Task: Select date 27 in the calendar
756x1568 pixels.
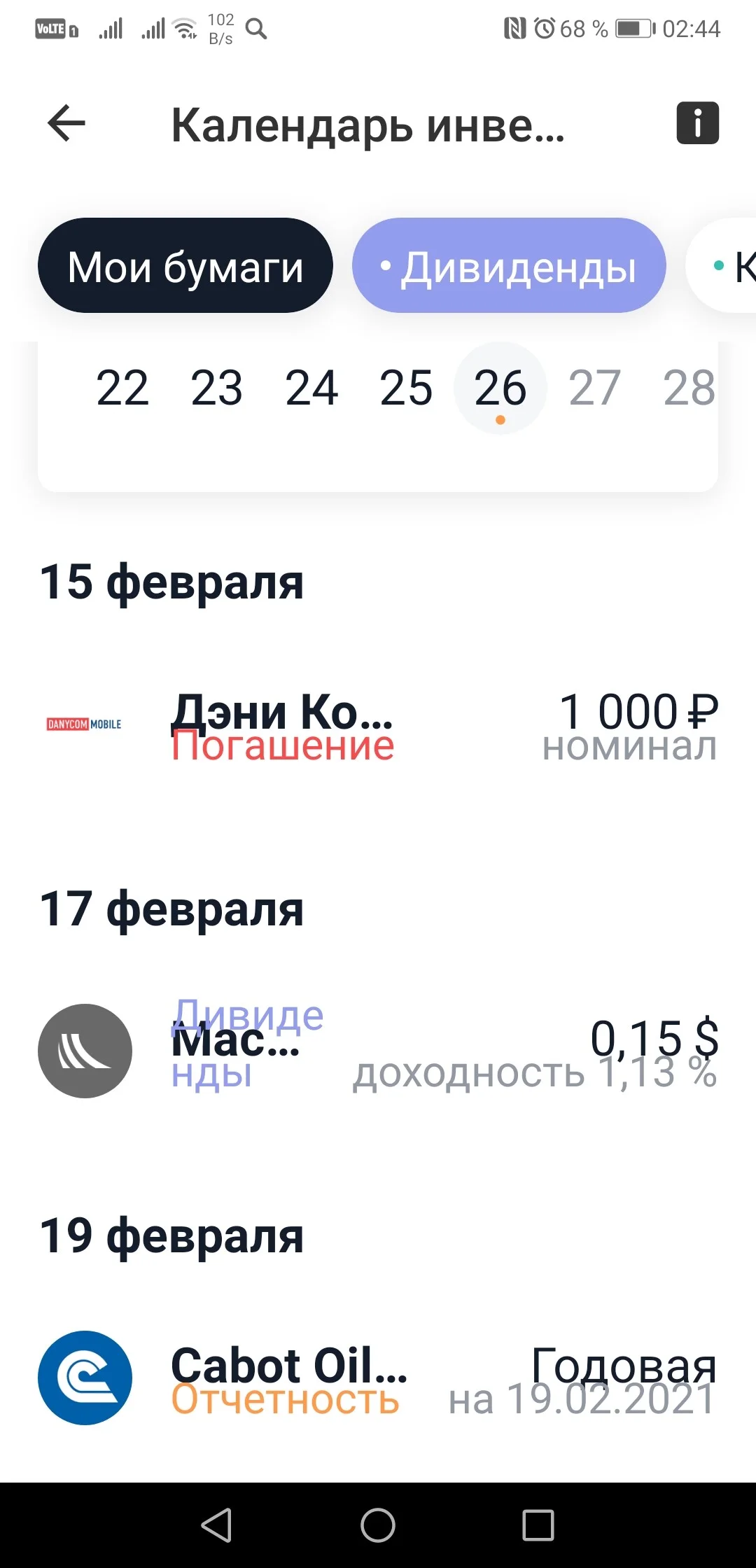Action: [x=594, y=388]
